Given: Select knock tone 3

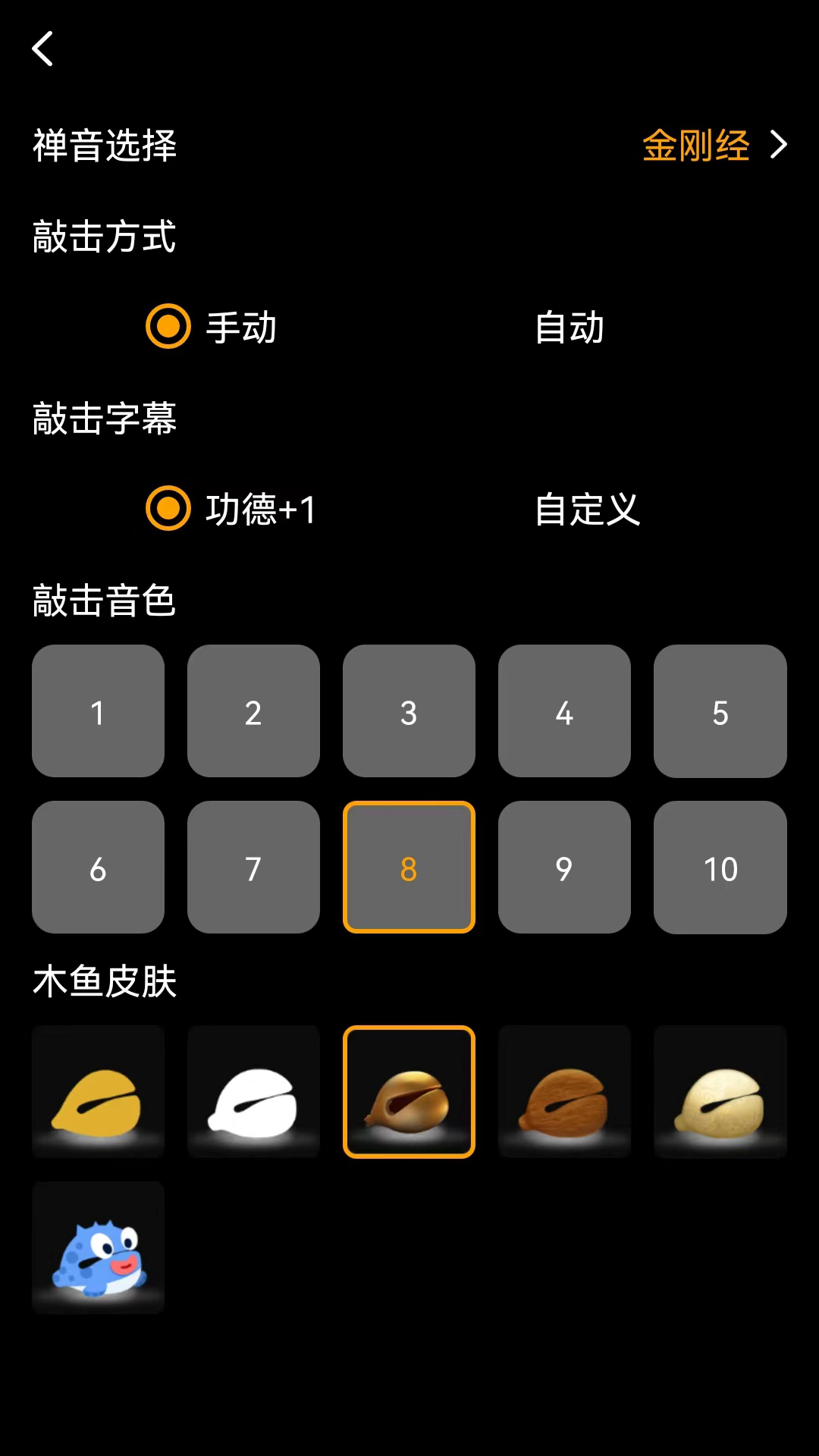Looking at the screenshot, I should point(409,711).
